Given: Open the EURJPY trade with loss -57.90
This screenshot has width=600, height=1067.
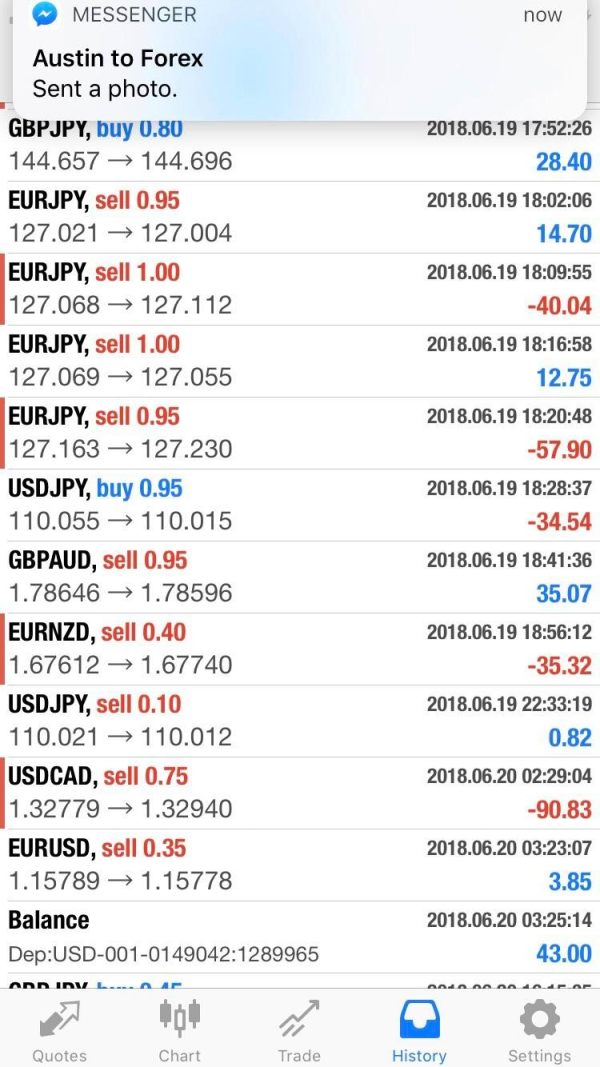Looking at the screenshot, I should [300, 433].
